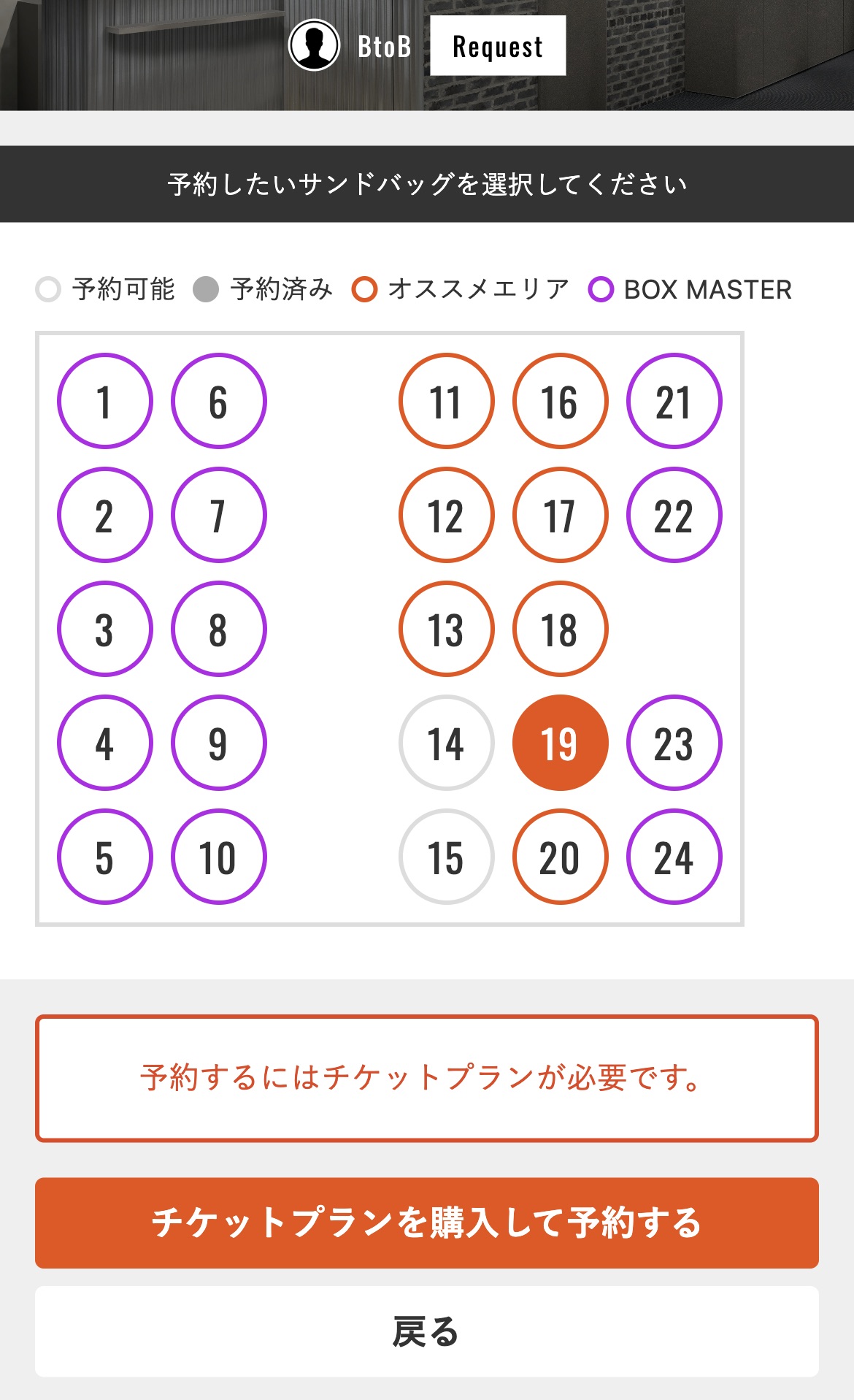Pick sandbag number 16
The width and height of the screenshot is (854, 1400).
pyautogui.click(x=561, y=401)
